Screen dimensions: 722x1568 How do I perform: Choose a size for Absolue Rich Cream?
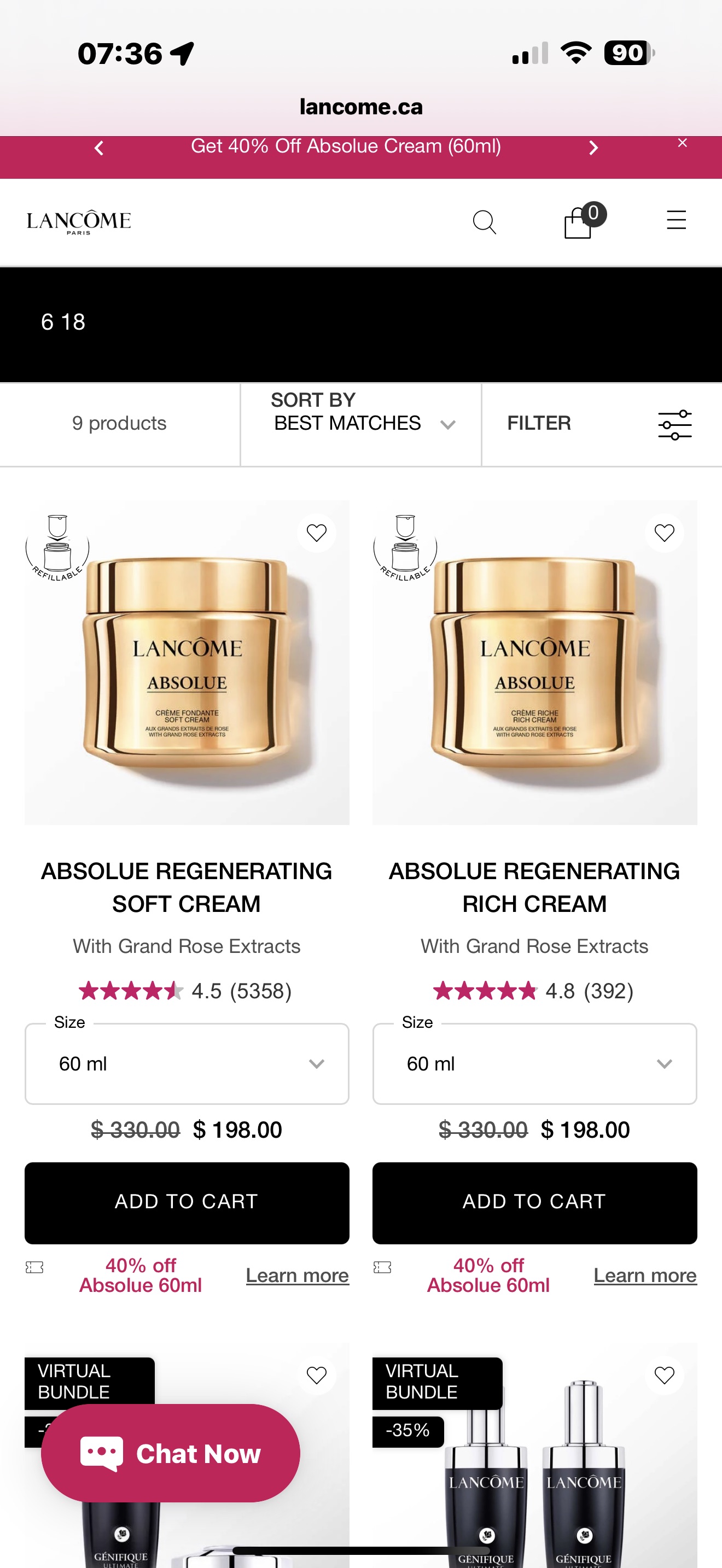pos(534,1063)
